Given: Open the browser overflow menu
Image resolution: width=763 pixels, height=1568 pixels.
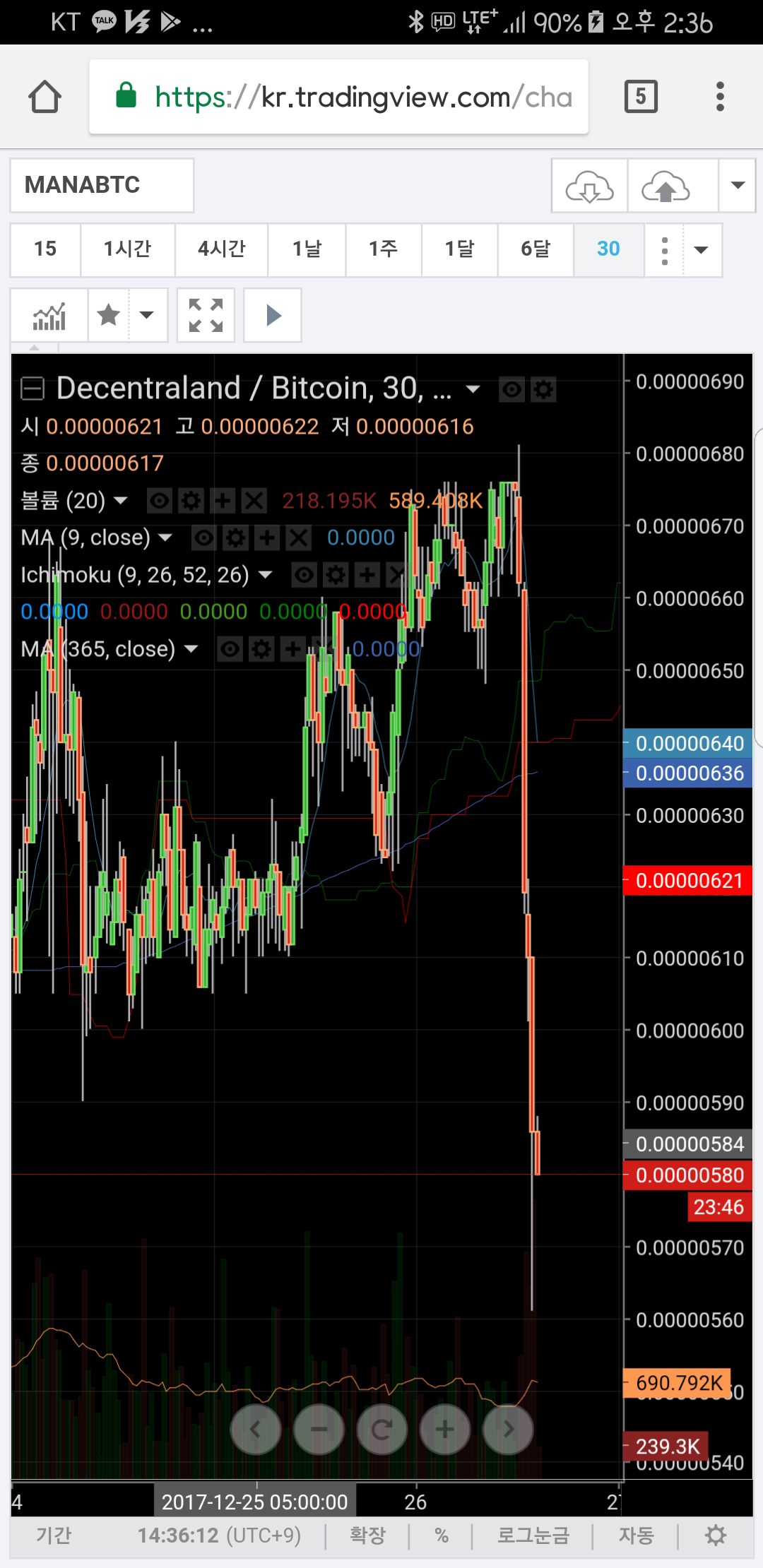Looking at the screenshot, I should [x=720, y=97].
